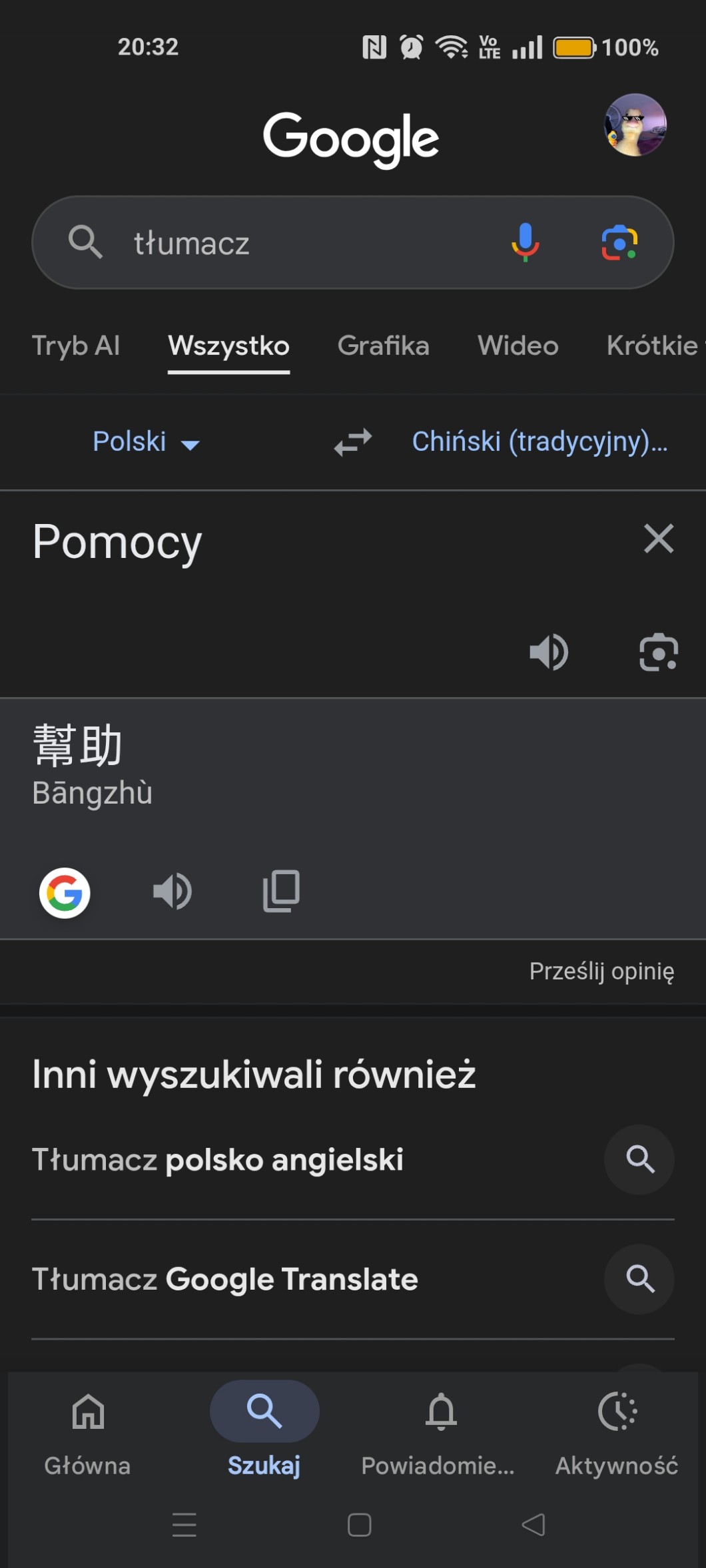Switch to the Tryb AI tab
This screenshot has height=1568, width=706.
click(76, 346)
